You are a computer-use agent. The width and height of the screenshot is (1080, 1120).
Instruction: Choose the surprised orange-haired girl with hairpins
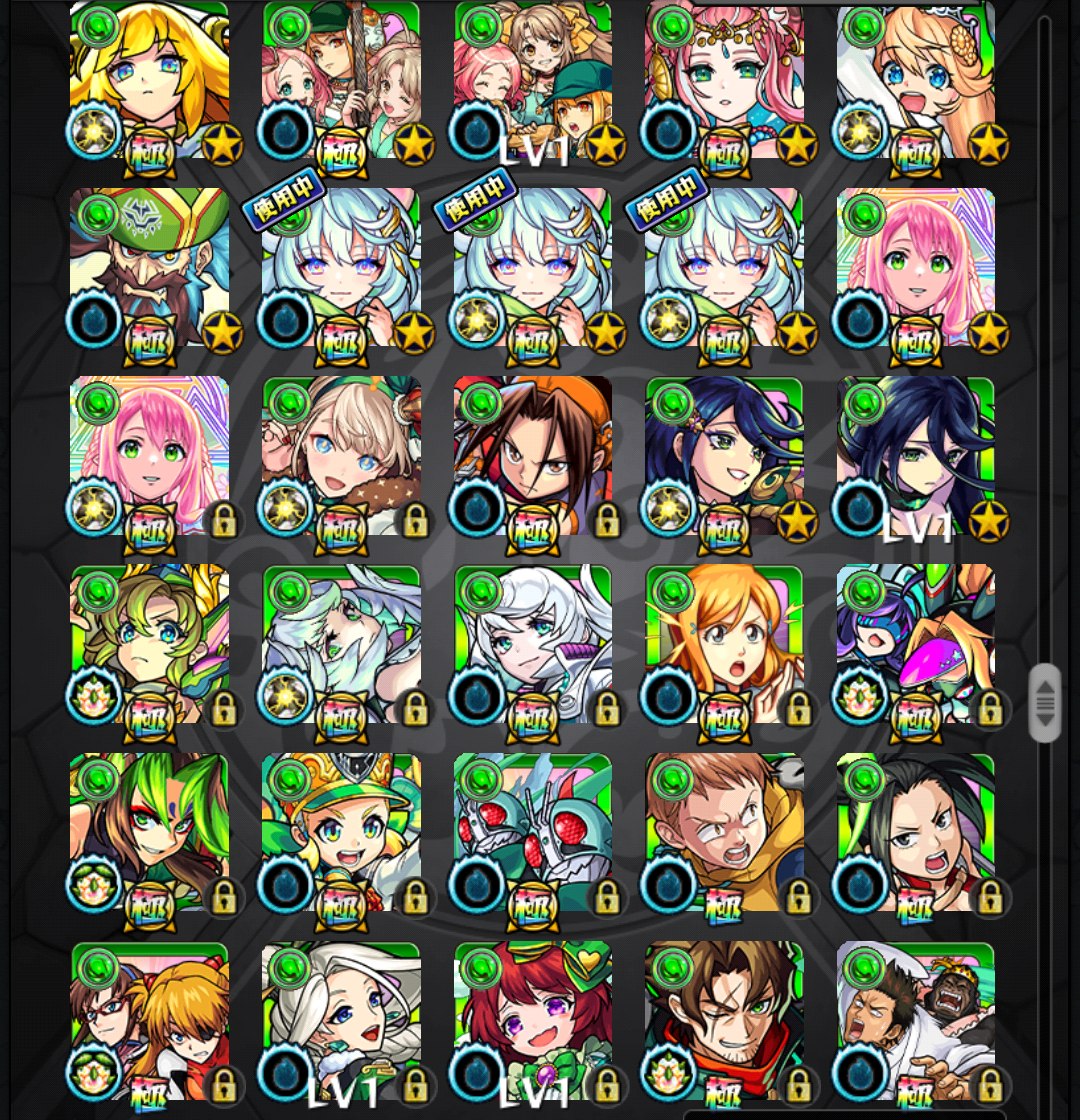tap(724, 644)
